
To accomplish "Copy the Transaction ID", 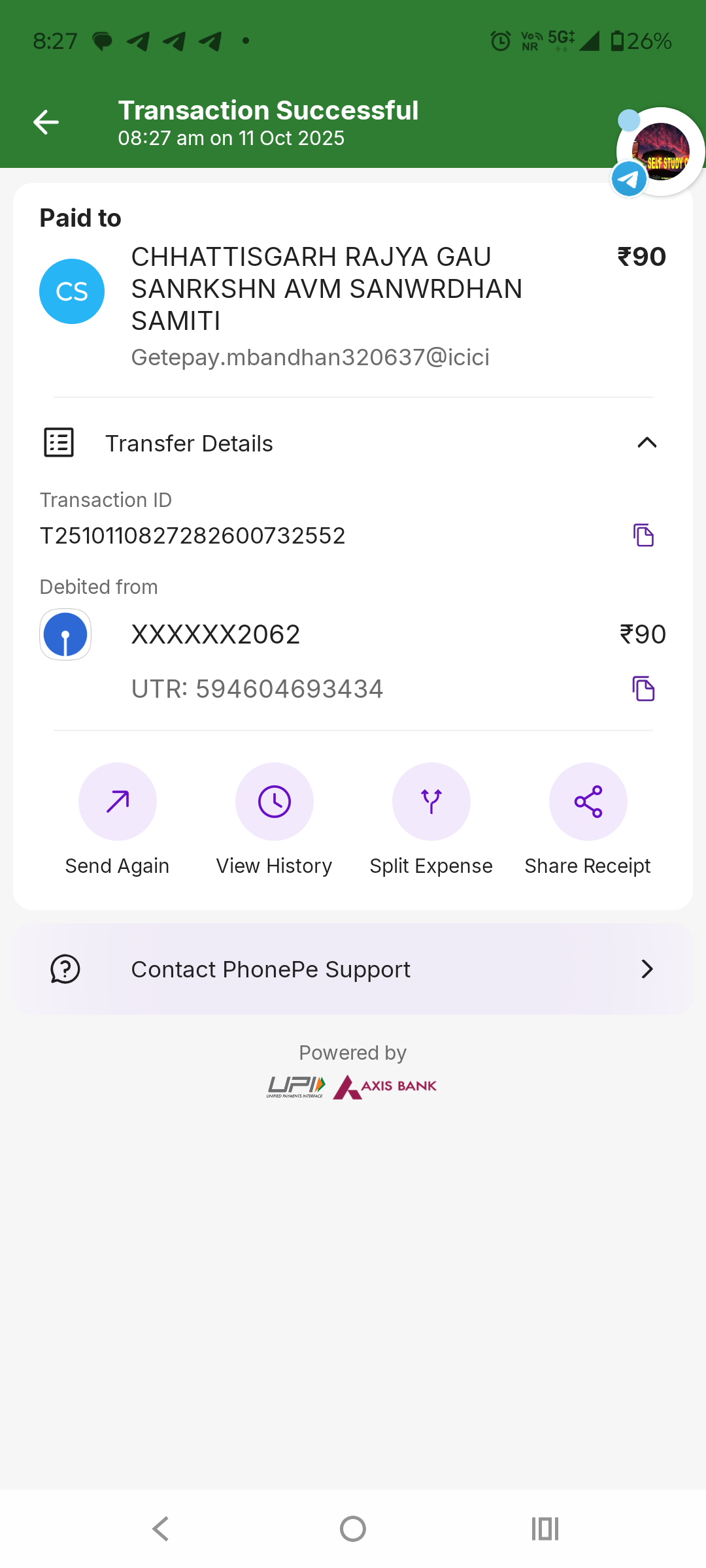I will tap(643, 535).
